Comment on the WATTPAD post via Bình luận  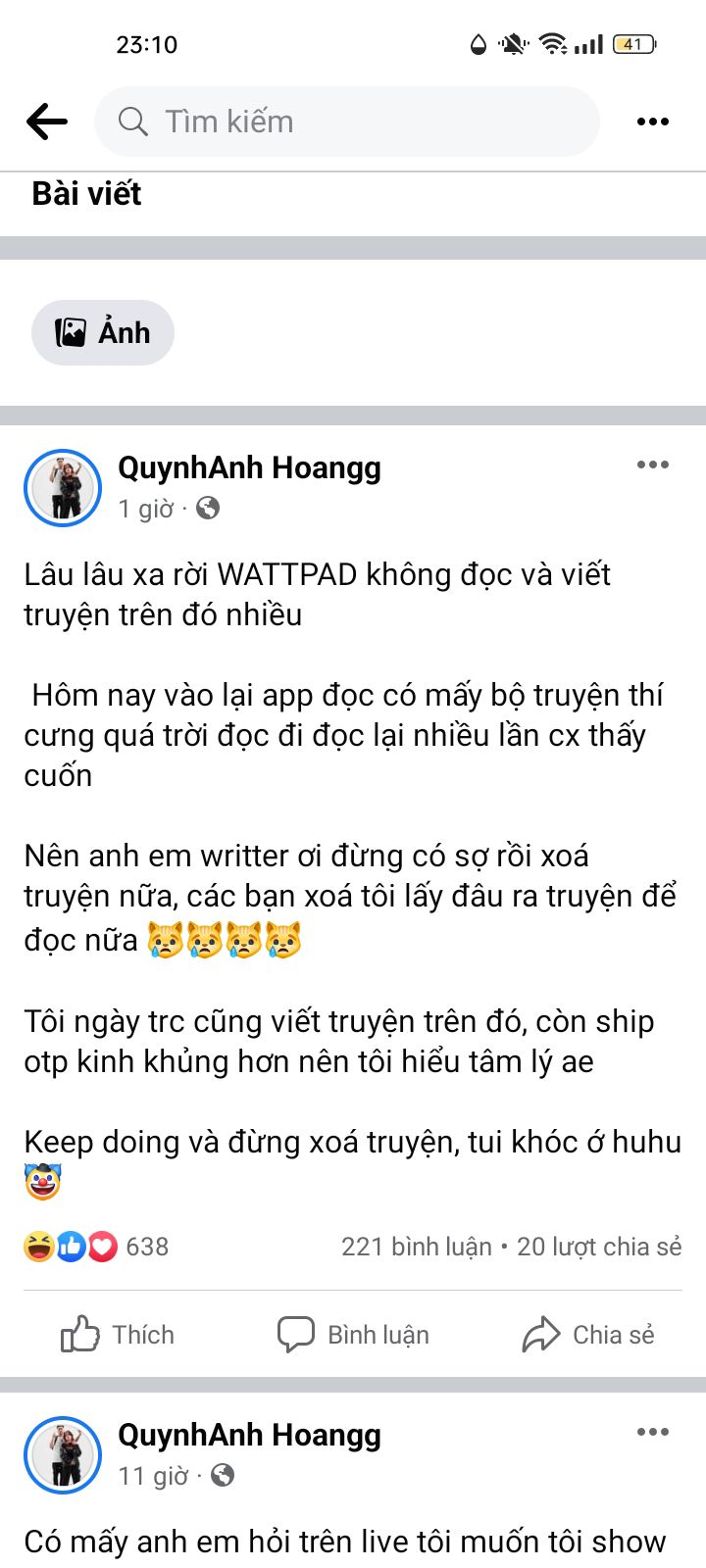(353, 1335)
